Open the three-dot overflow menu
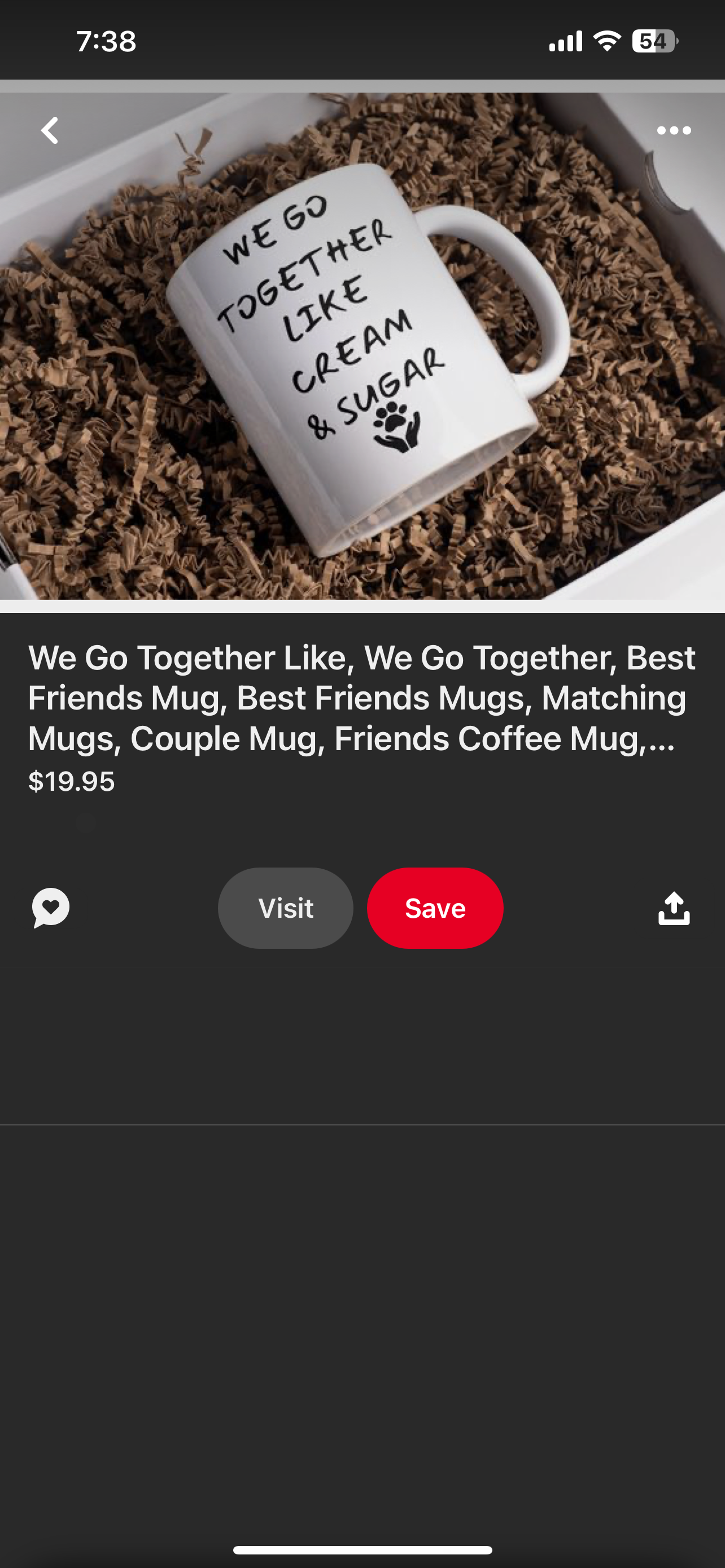Viewport: 725px width, 1568px height. tap(673, 131)
